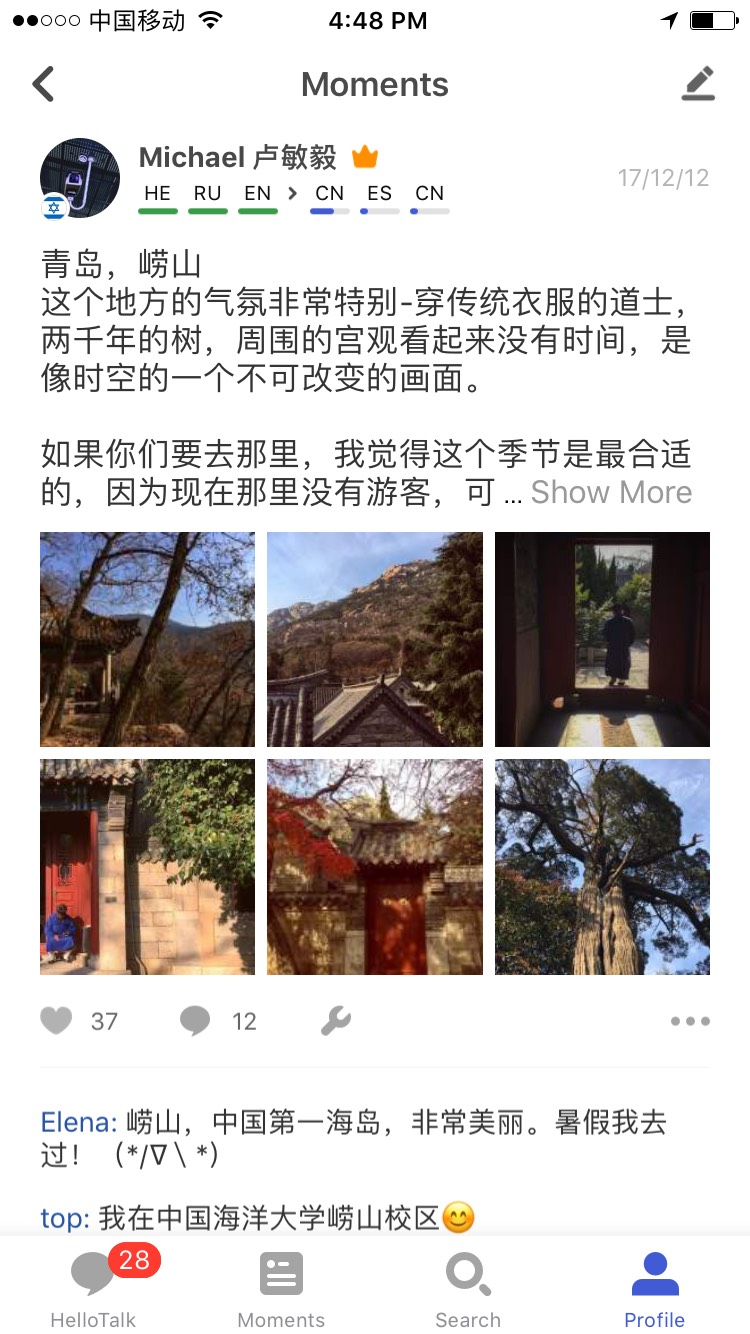Image resolution: width=750 pixels, height=1334 pixels.
Task: Open Michael's profile picture
Action: pyautogui.click(x=80, y=178)
